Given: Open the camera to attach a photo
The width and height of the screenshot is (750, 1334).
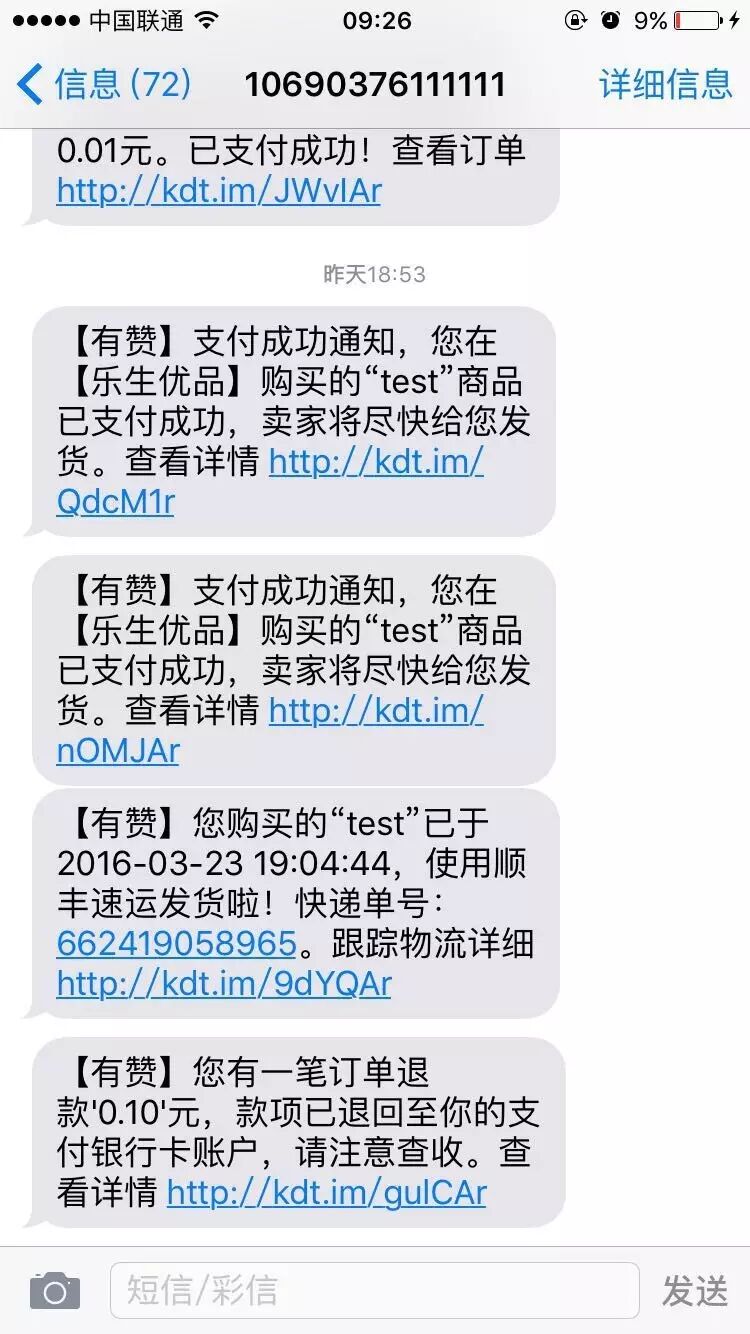Looking at the screenshot, I should (54, 1291).
